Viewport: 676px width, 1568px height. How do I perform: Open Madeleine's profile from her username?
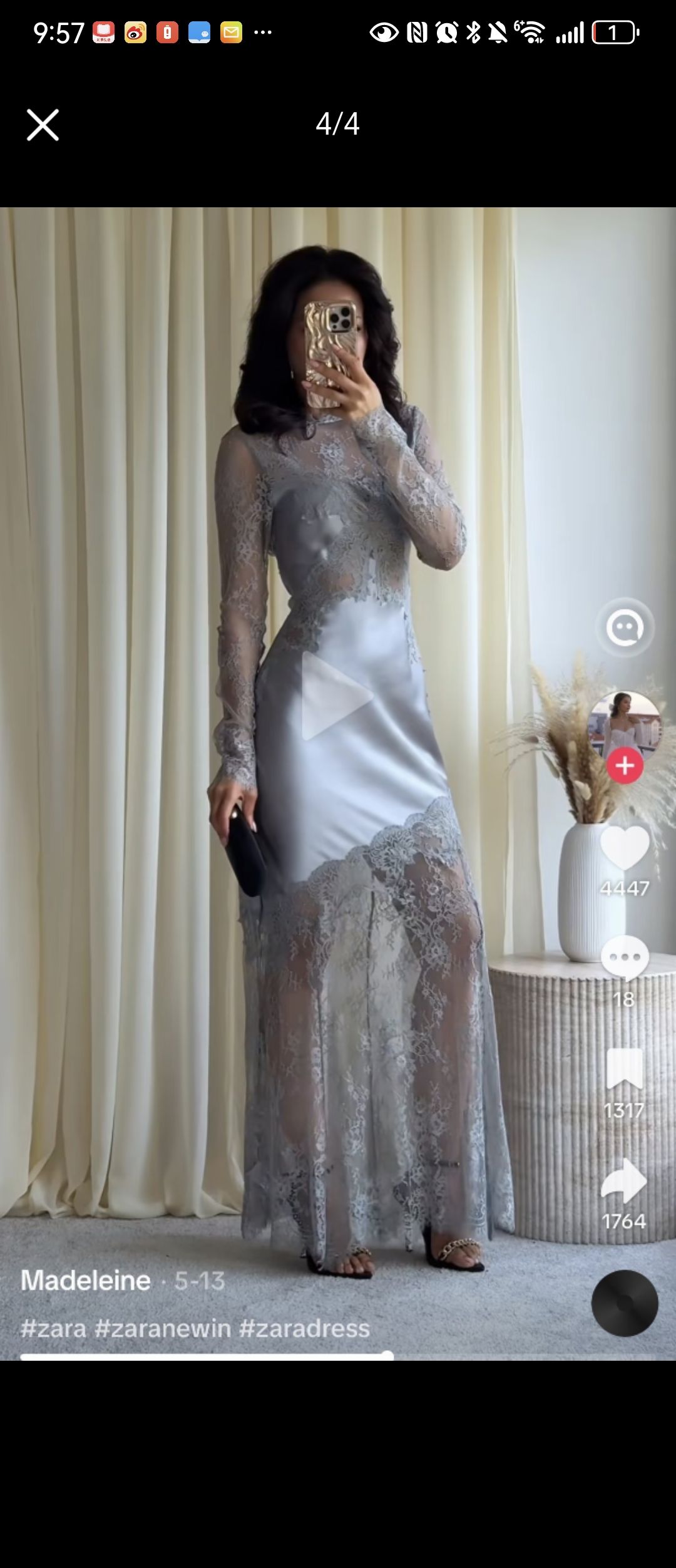click(86, 1281)
